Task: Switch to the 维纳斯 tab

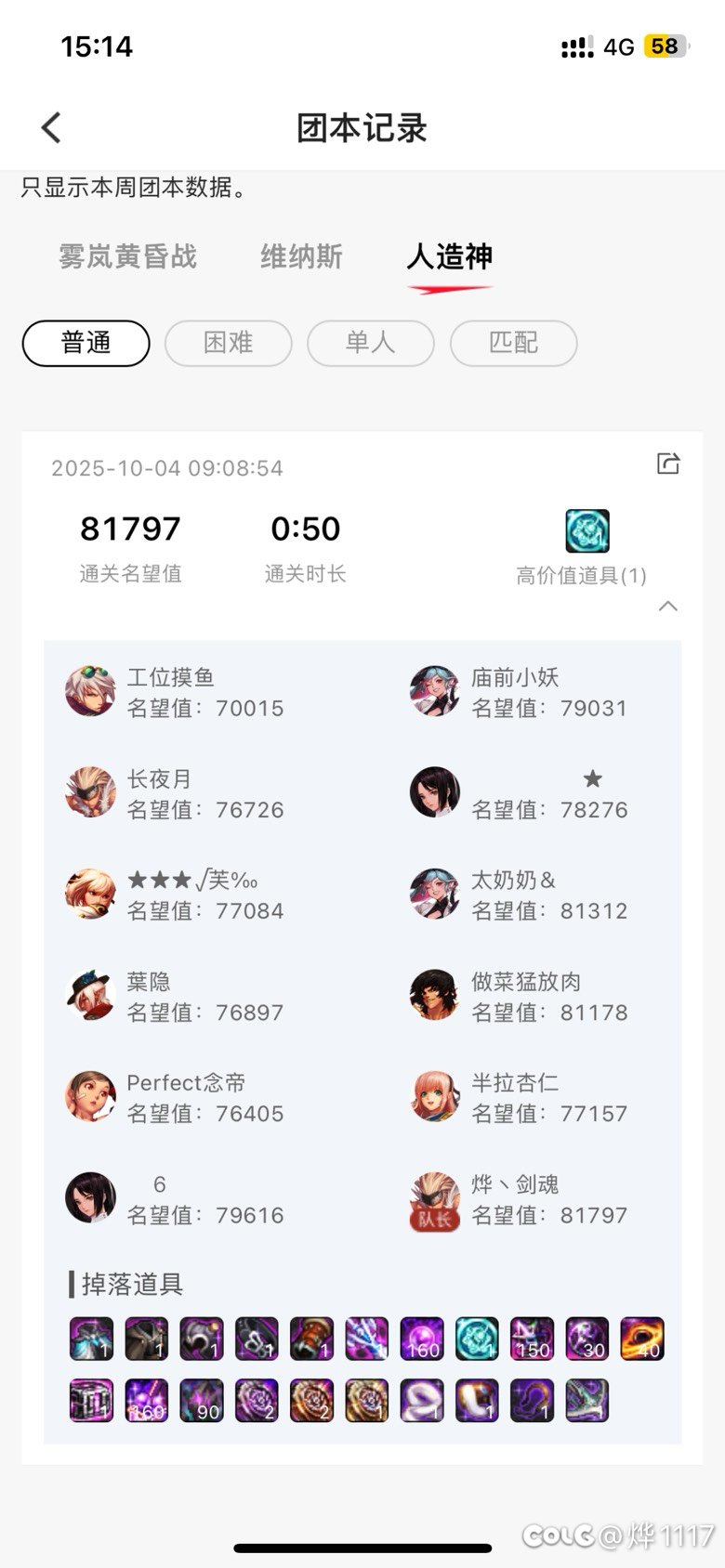Action: tap(301, 256)
